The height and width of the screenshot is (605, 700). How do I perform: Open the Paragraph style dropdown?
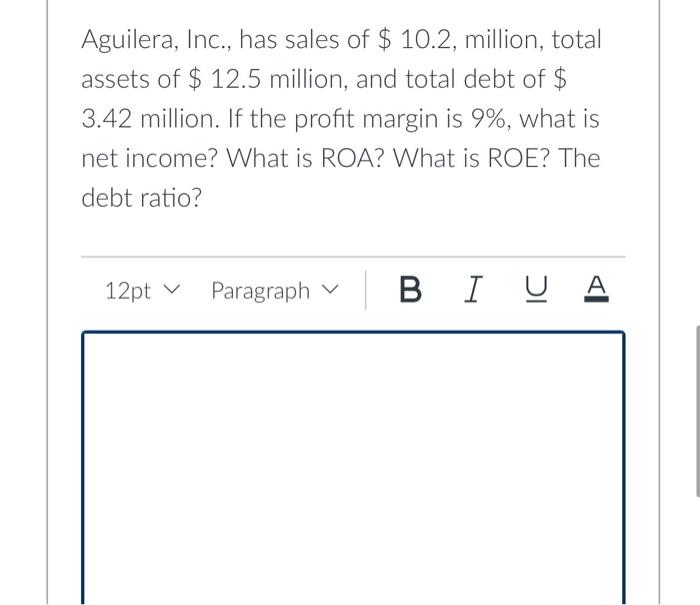coord(272,291)
